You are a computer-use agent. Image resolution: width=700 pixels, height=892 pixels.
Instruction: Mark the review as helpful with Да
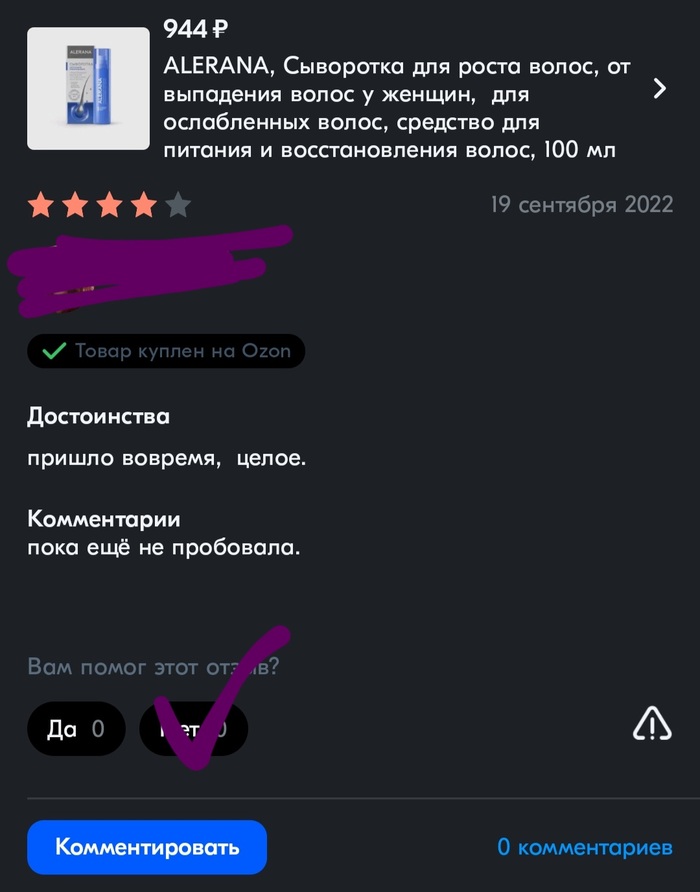coord(76,729)
